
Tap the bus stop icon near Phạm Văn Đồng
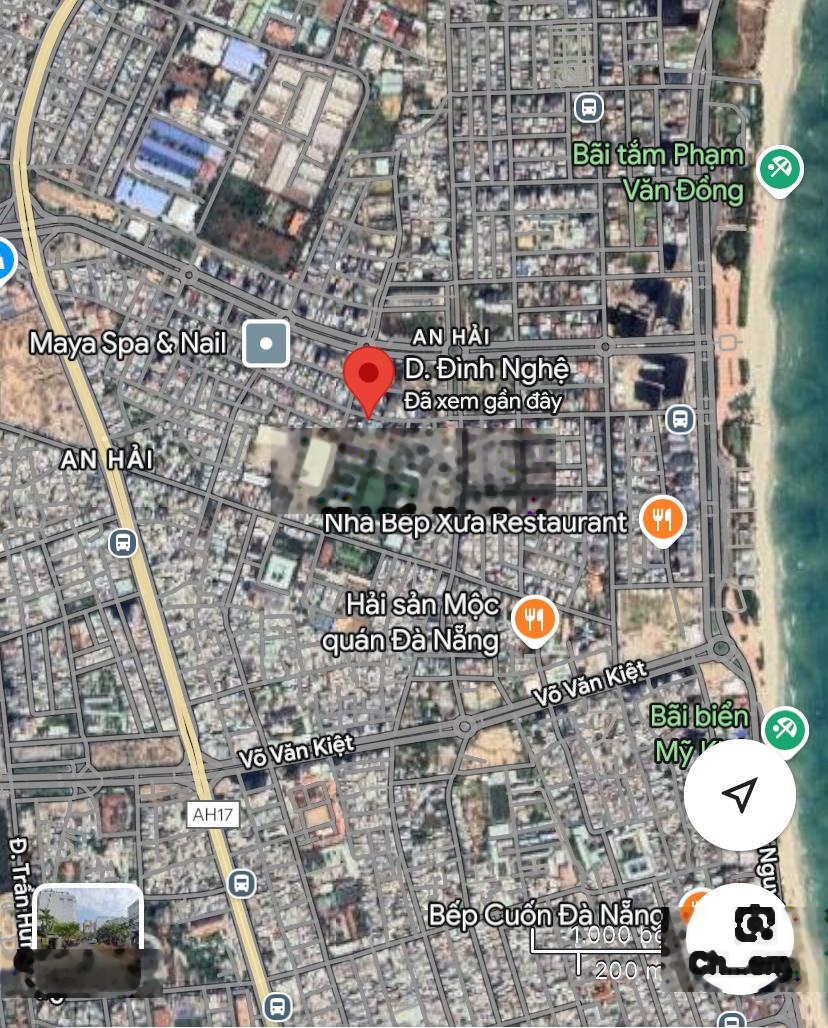click(588, 105)
